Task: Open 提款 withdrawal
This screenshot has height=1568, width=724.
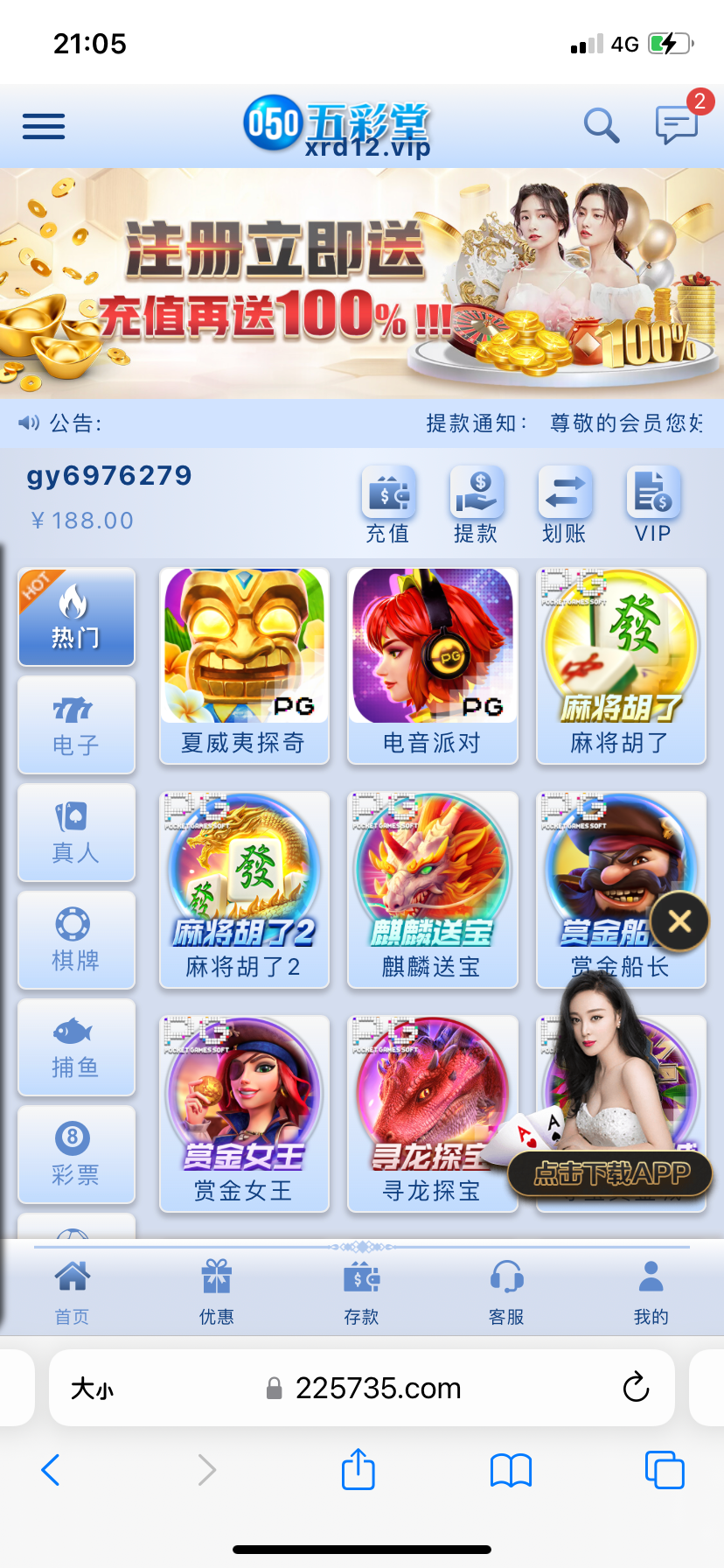Action: [477, 506]
